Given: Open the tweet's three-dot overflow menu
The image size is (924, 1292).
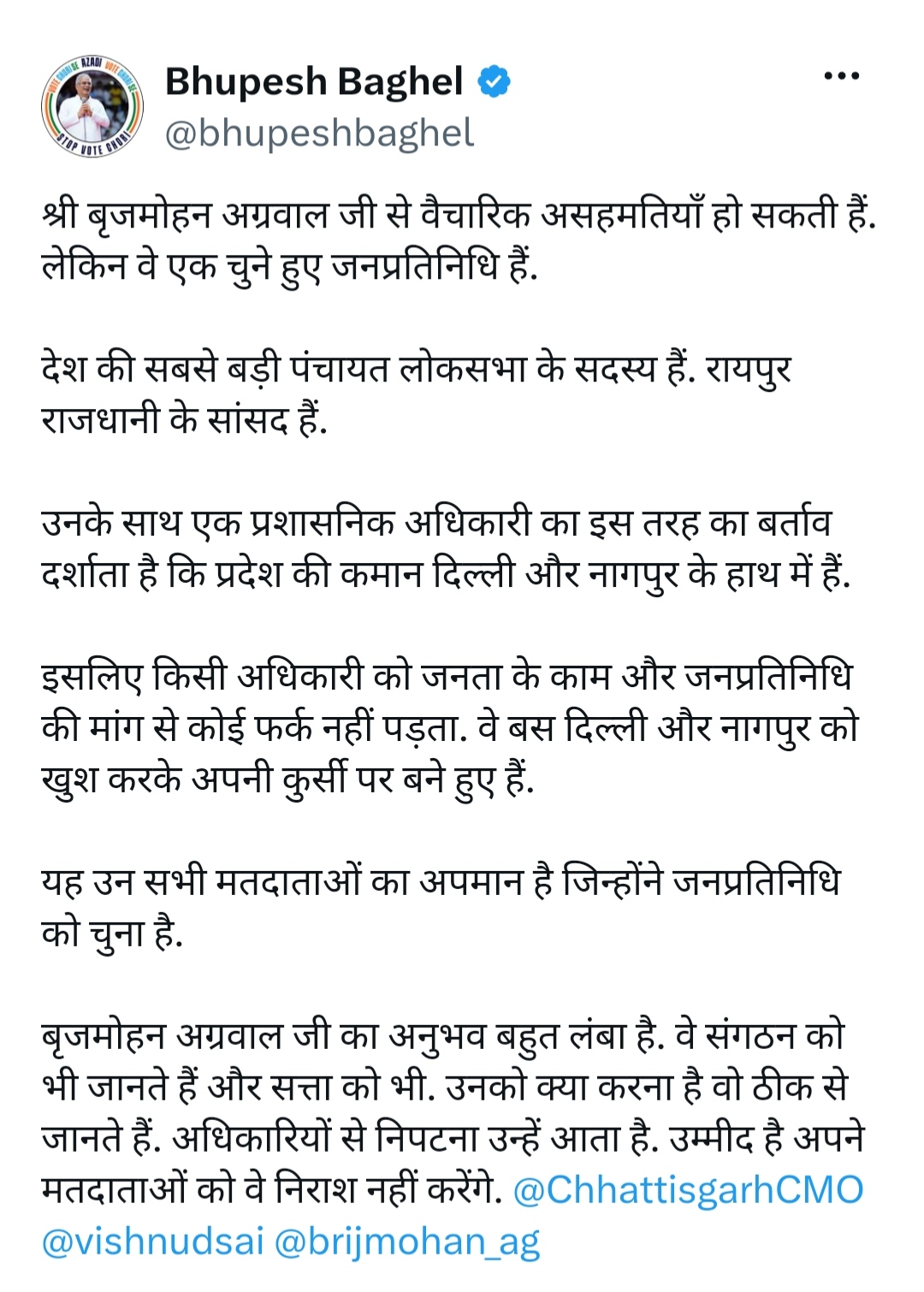Looking at the screenshot, I should 841,77.
